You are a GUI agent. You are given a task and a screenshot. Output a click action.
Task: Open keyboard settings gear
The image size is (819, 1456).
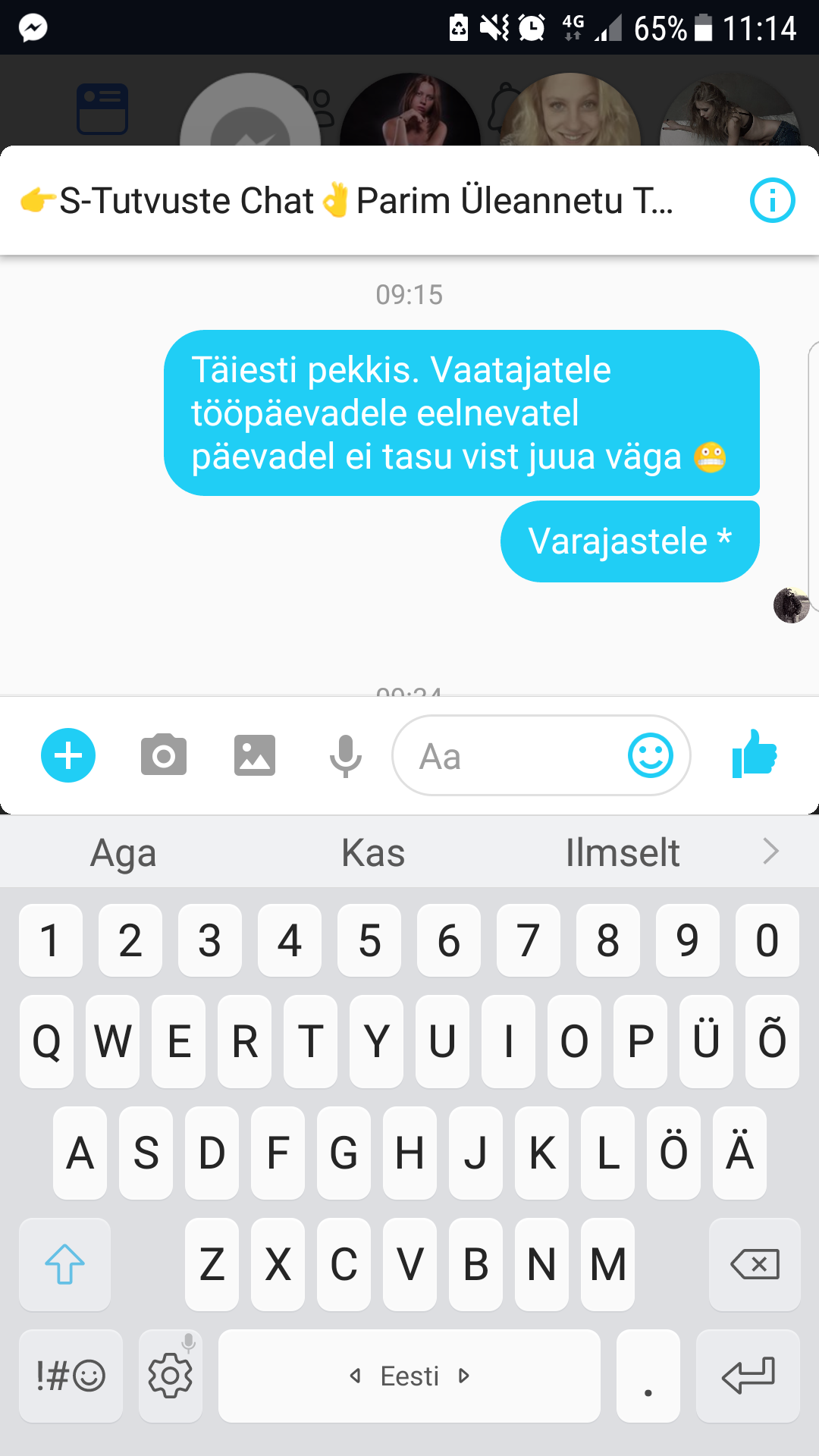pos(171,1376)
